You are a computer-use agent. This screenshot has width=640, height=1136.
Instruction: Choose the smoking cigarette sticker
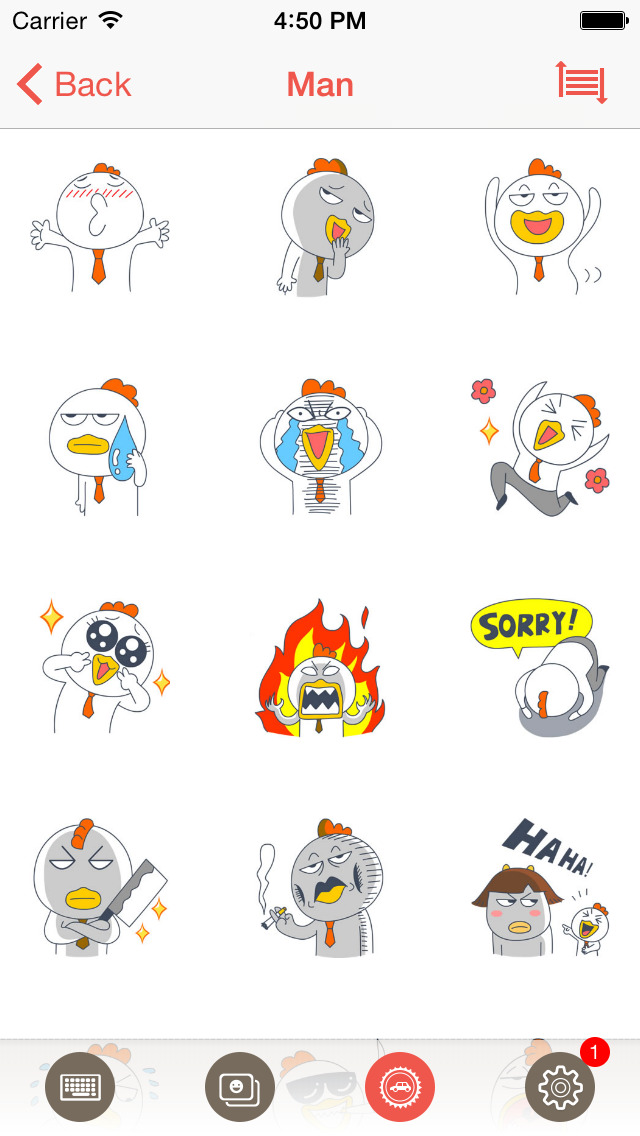tap(322, 887)
